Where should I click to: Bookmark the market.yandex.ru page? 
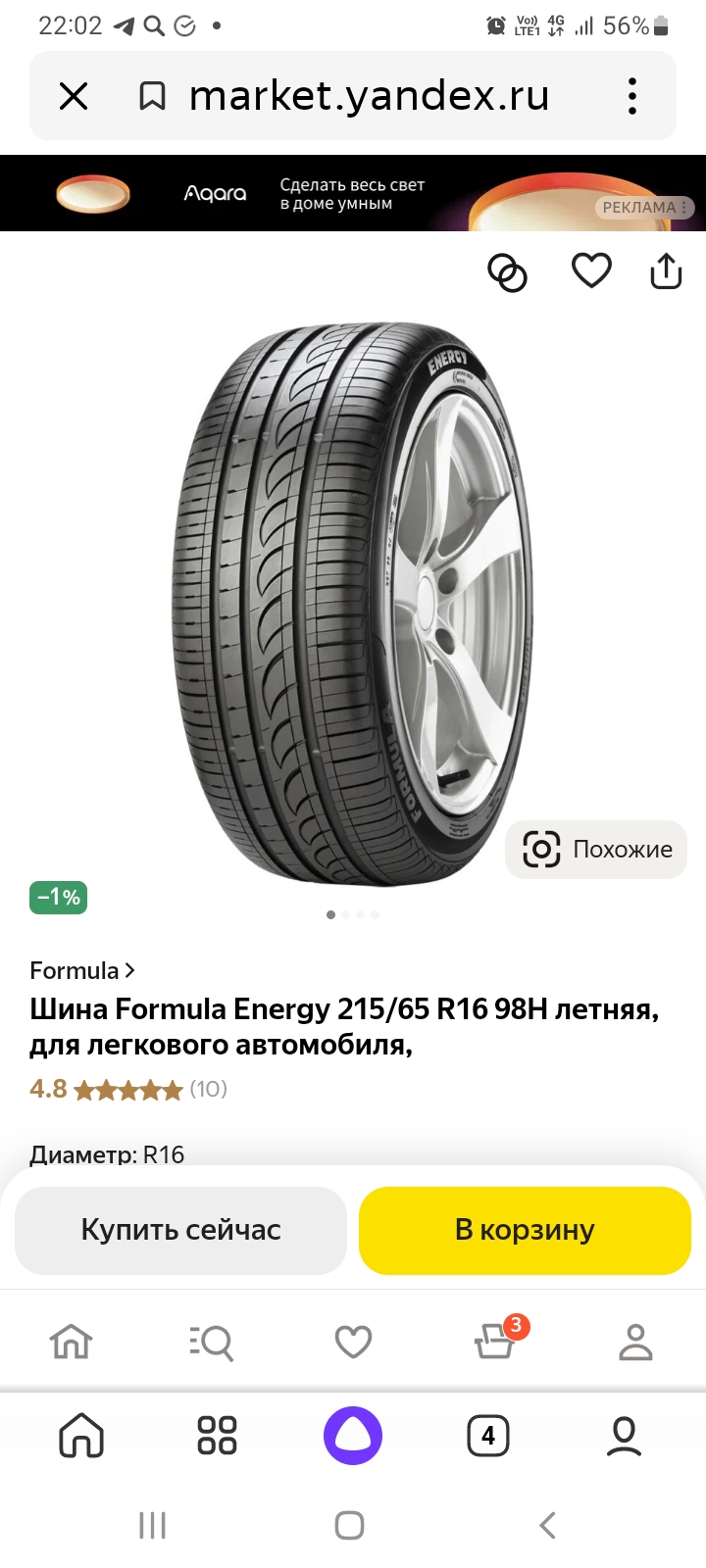[152, 96]
